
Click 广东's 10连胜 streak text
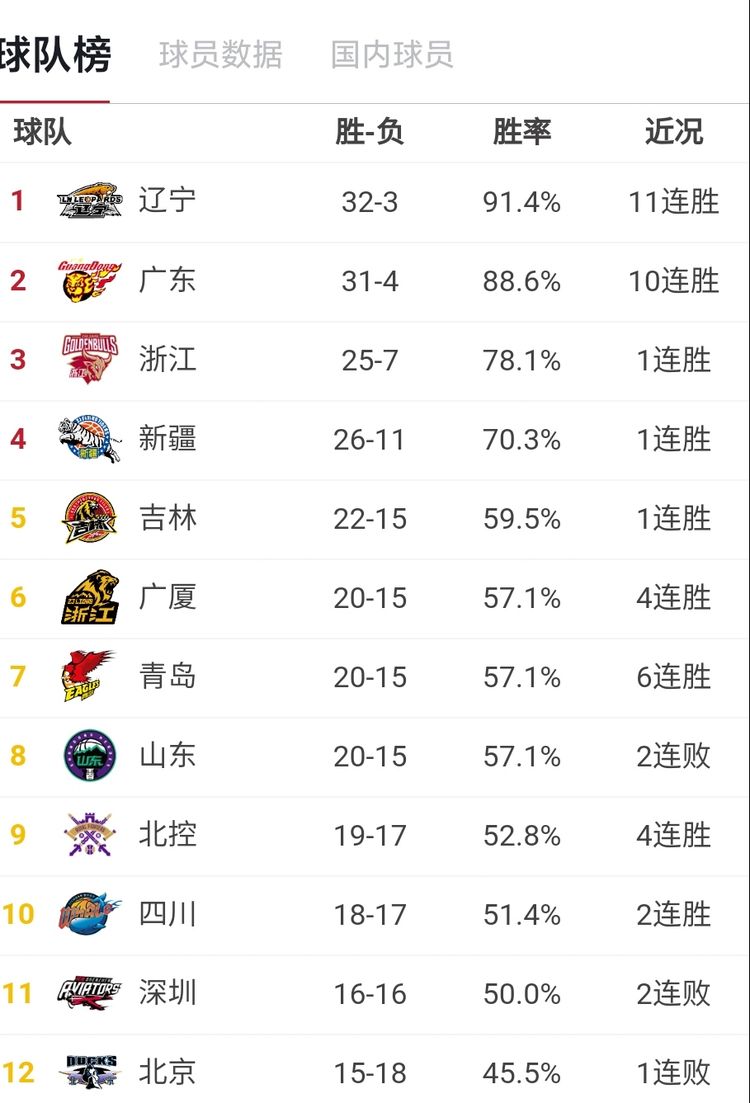[671, 281]
